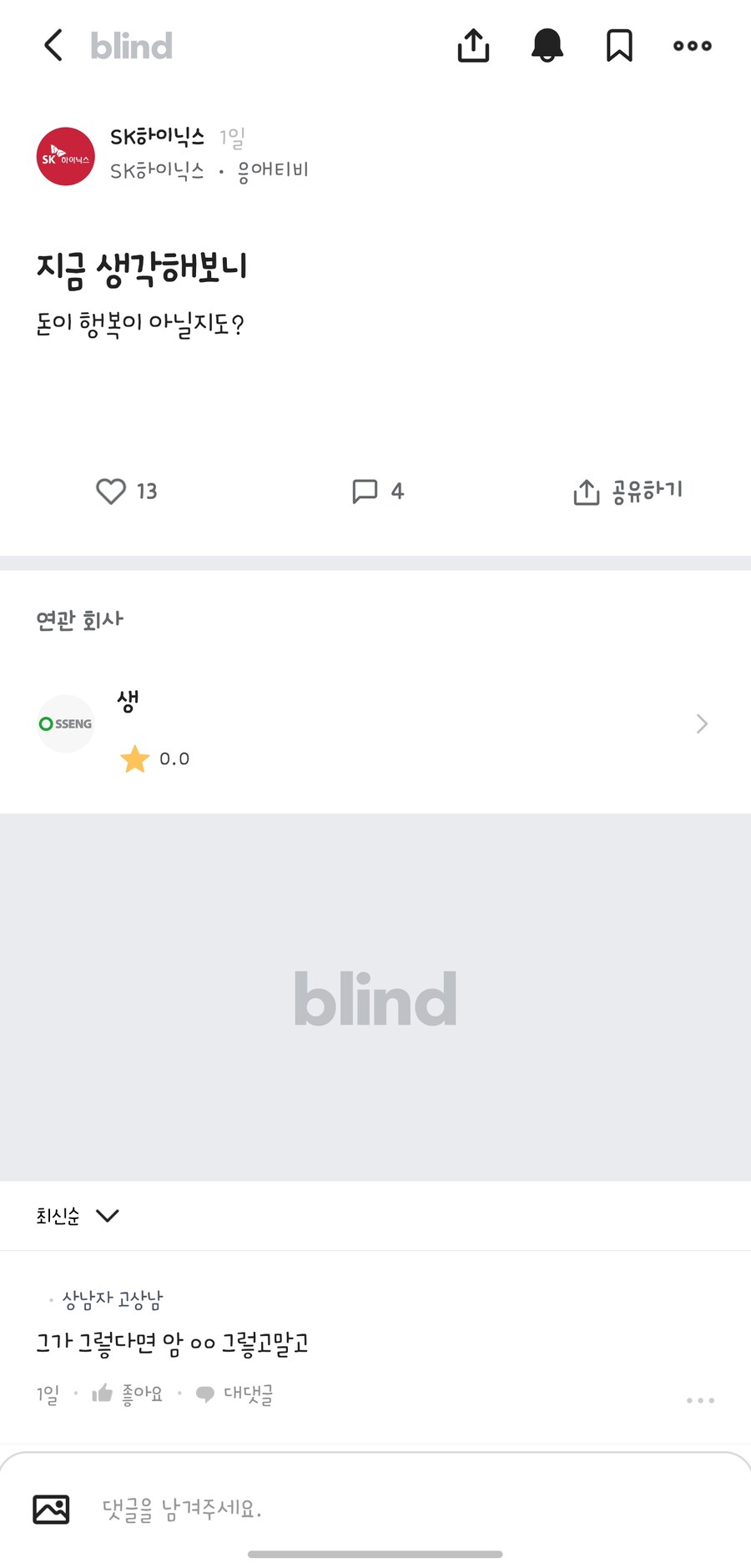Bookmark this post
Screen dimensions: 751x1568
coord(618,46)
